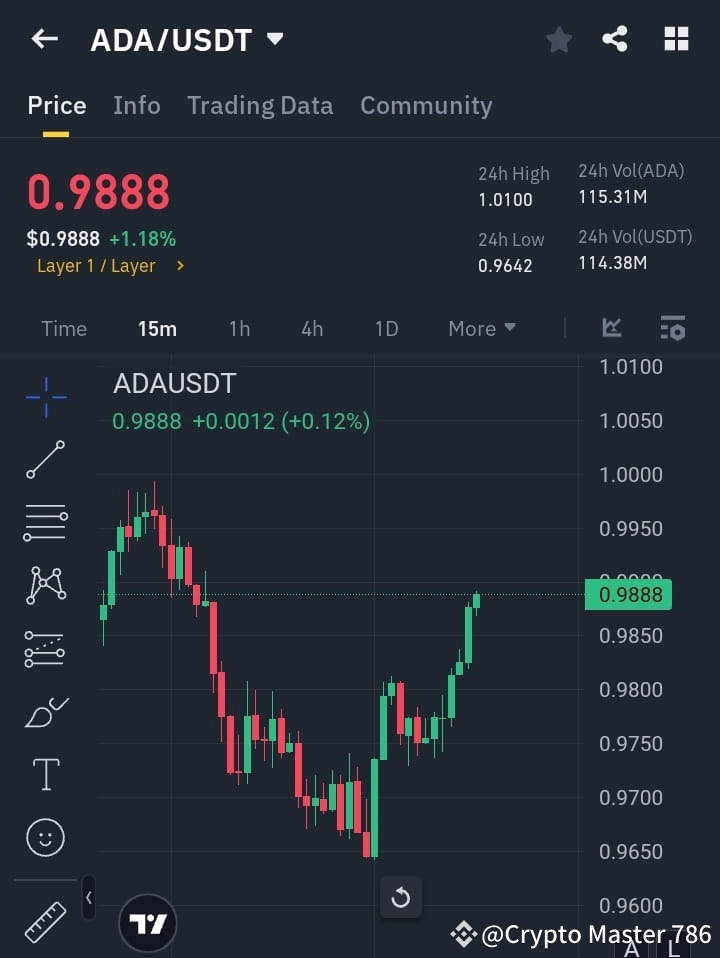Open the Fibonacci retracement tool
Screen dimensions: 720x958
(x=44, y=649)
